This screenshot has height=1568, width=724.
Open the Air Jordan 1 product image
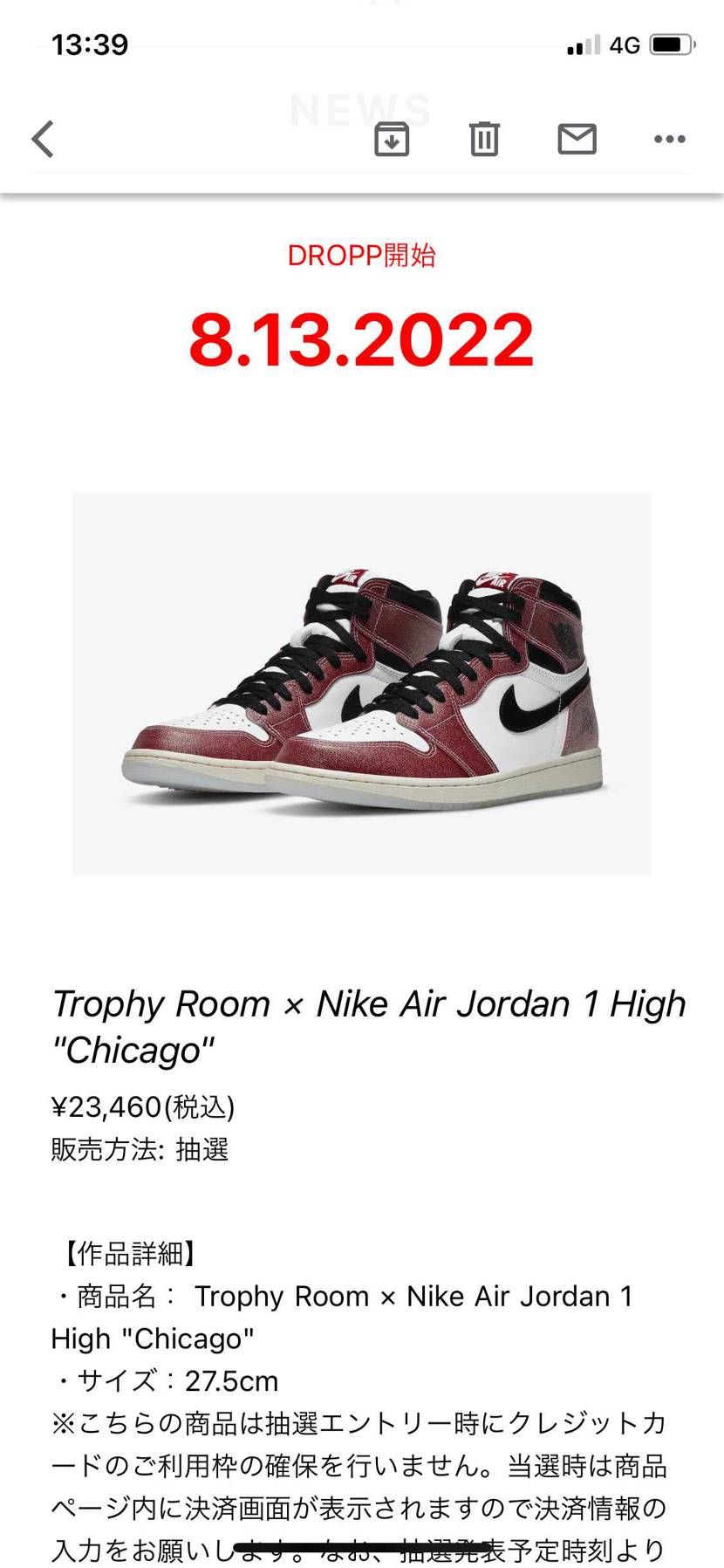(361, 683)
